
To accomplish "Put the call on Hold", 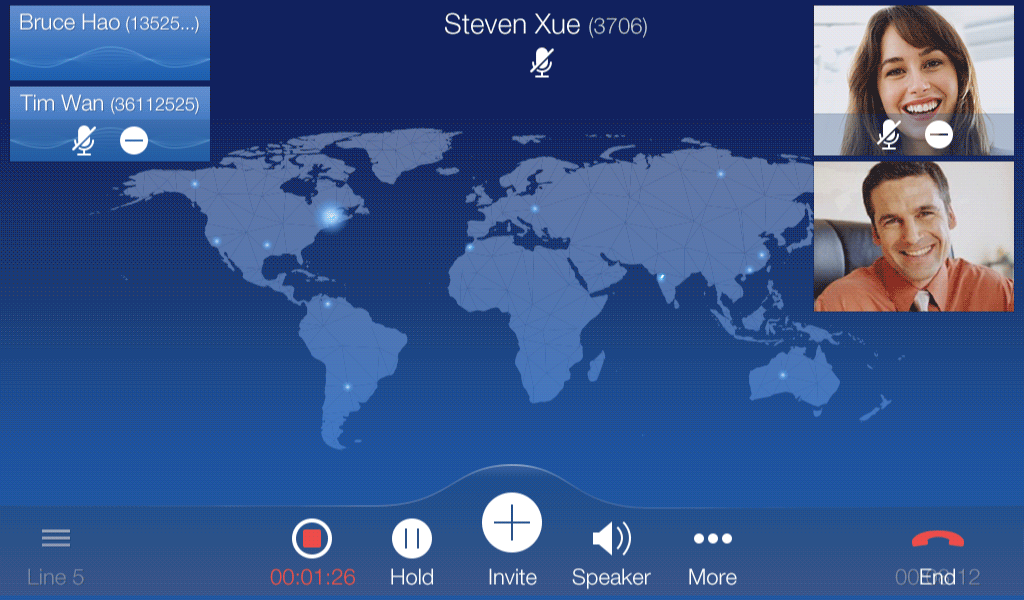I will [411, 539].
